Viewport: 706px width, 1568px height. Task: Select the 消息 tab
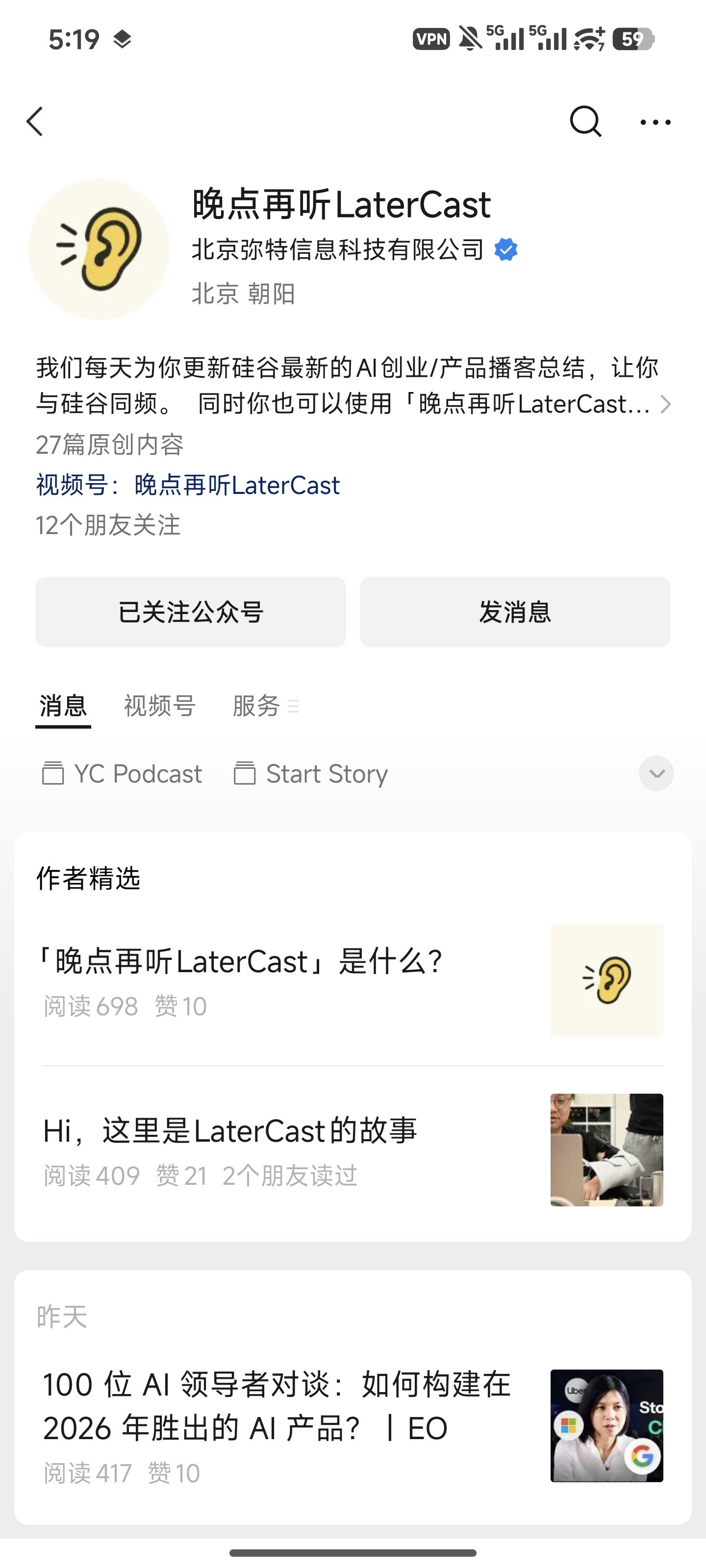[x=63, y=706]
